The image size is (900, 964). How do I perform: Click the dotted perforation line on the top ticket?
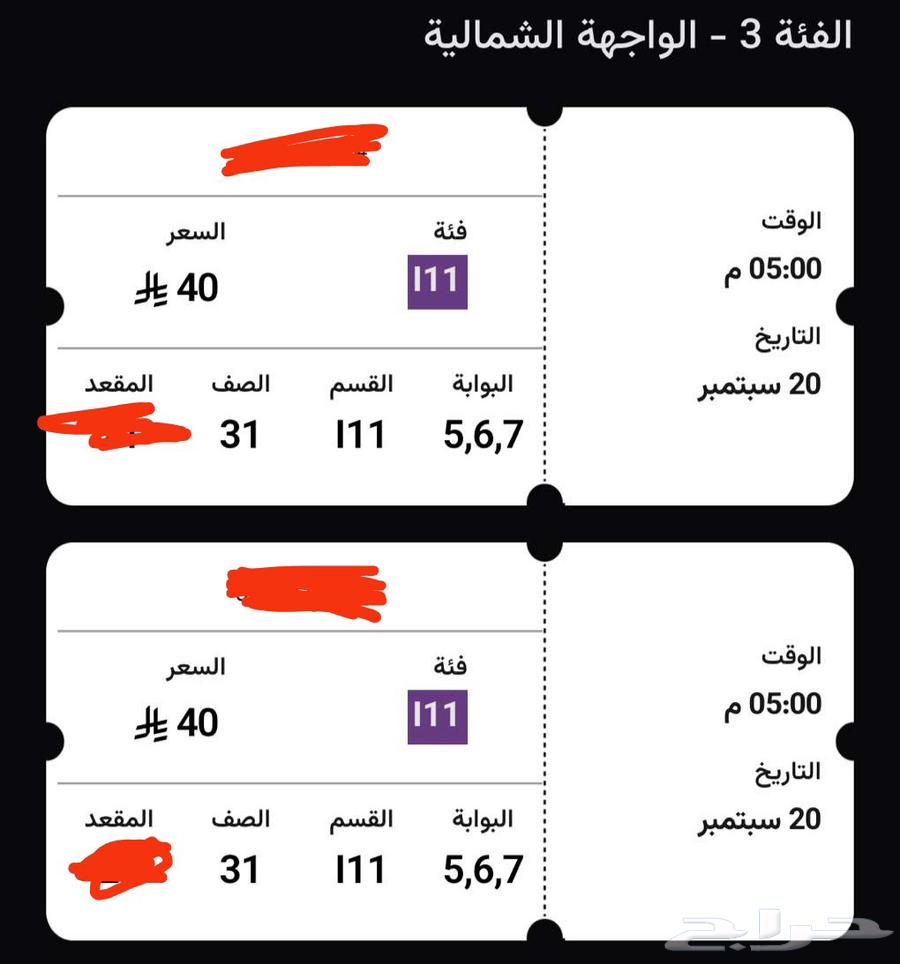(546, 300)
